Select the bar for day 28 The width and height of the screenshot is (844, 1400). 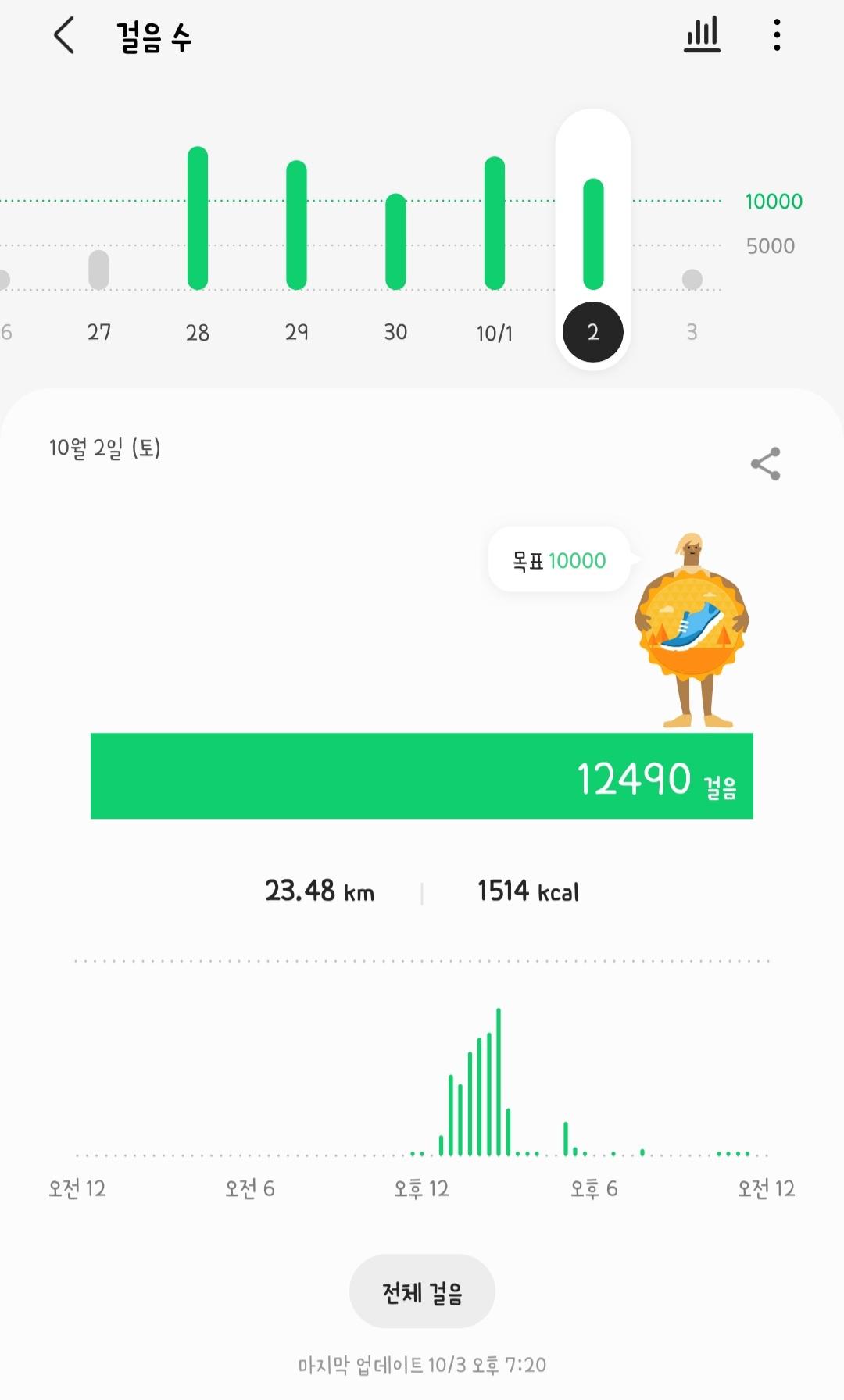(198, 219)
